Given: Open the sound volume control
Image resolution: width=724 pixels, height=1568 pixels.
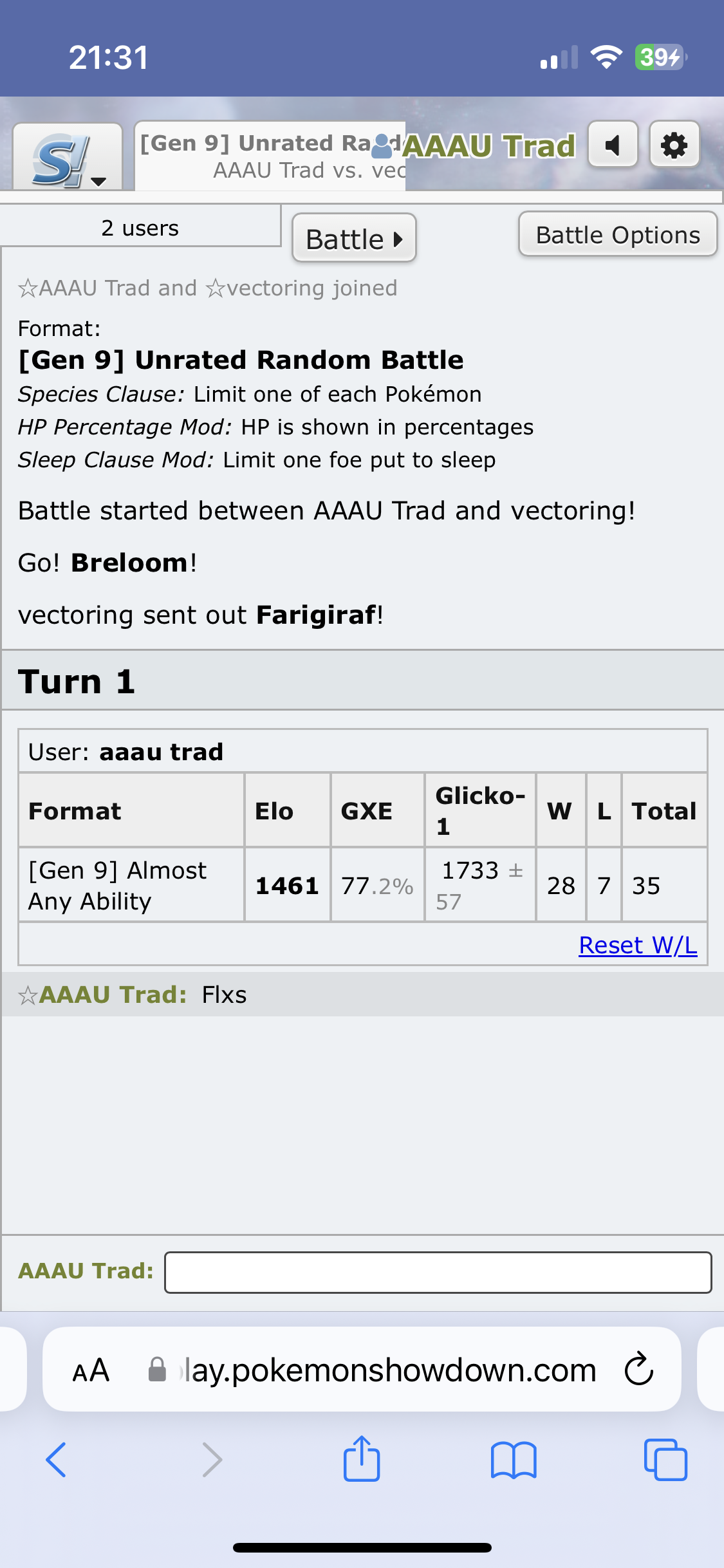Looking at the screenshot, I should pos(613,145).
